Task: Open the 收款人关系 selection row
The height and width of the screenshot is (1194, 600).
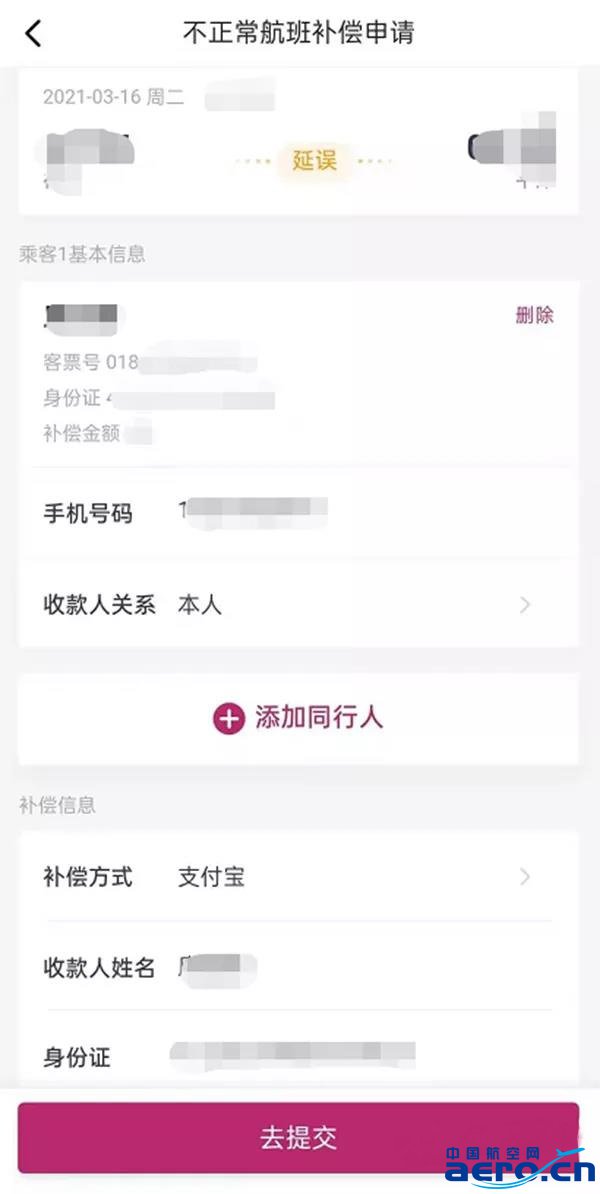Action: pos(298,605)
